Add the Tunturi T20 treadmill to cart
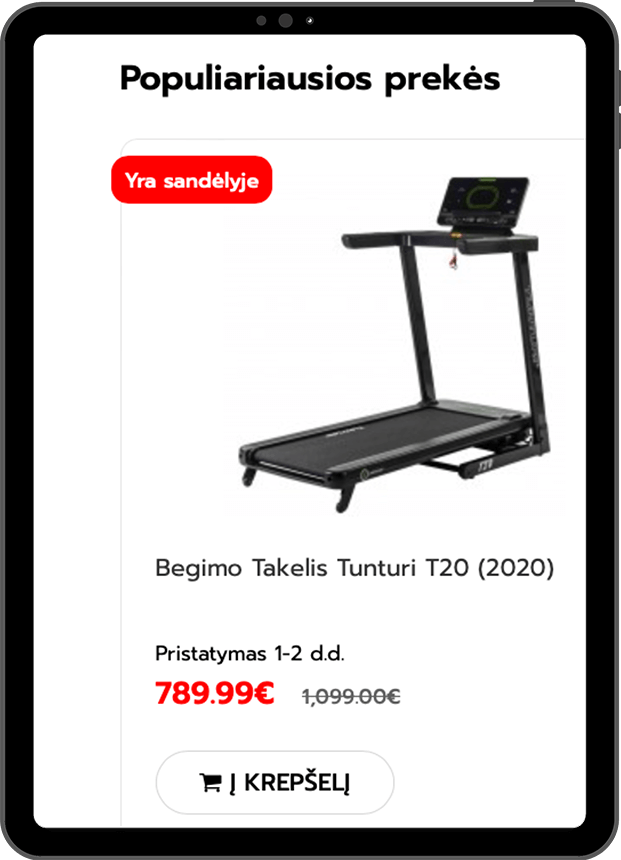Screen dimensions: 621x860 tap(275, 782)
